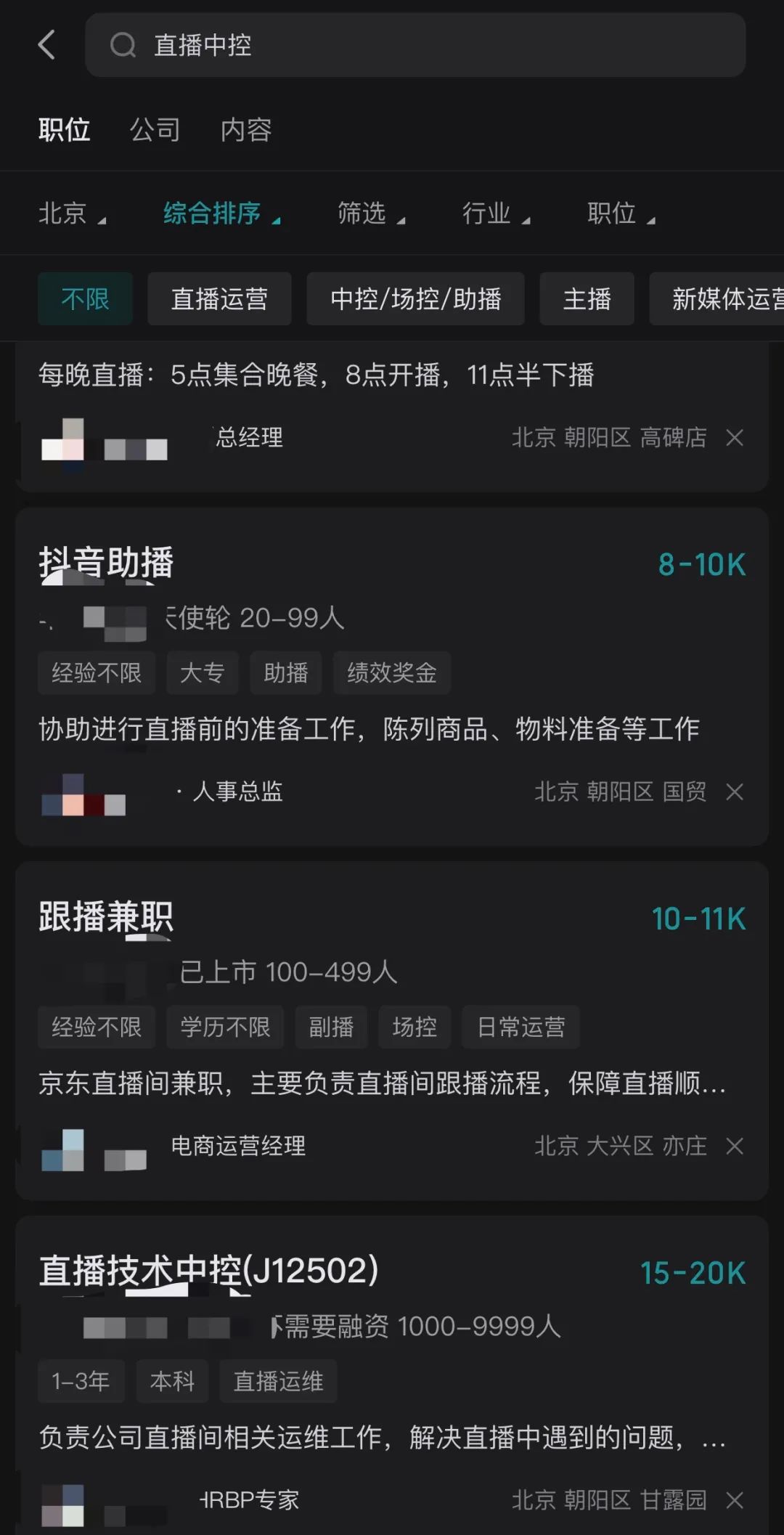
Task: Enable the 直播运营 filter chip
Action: (x=219, y=298)
